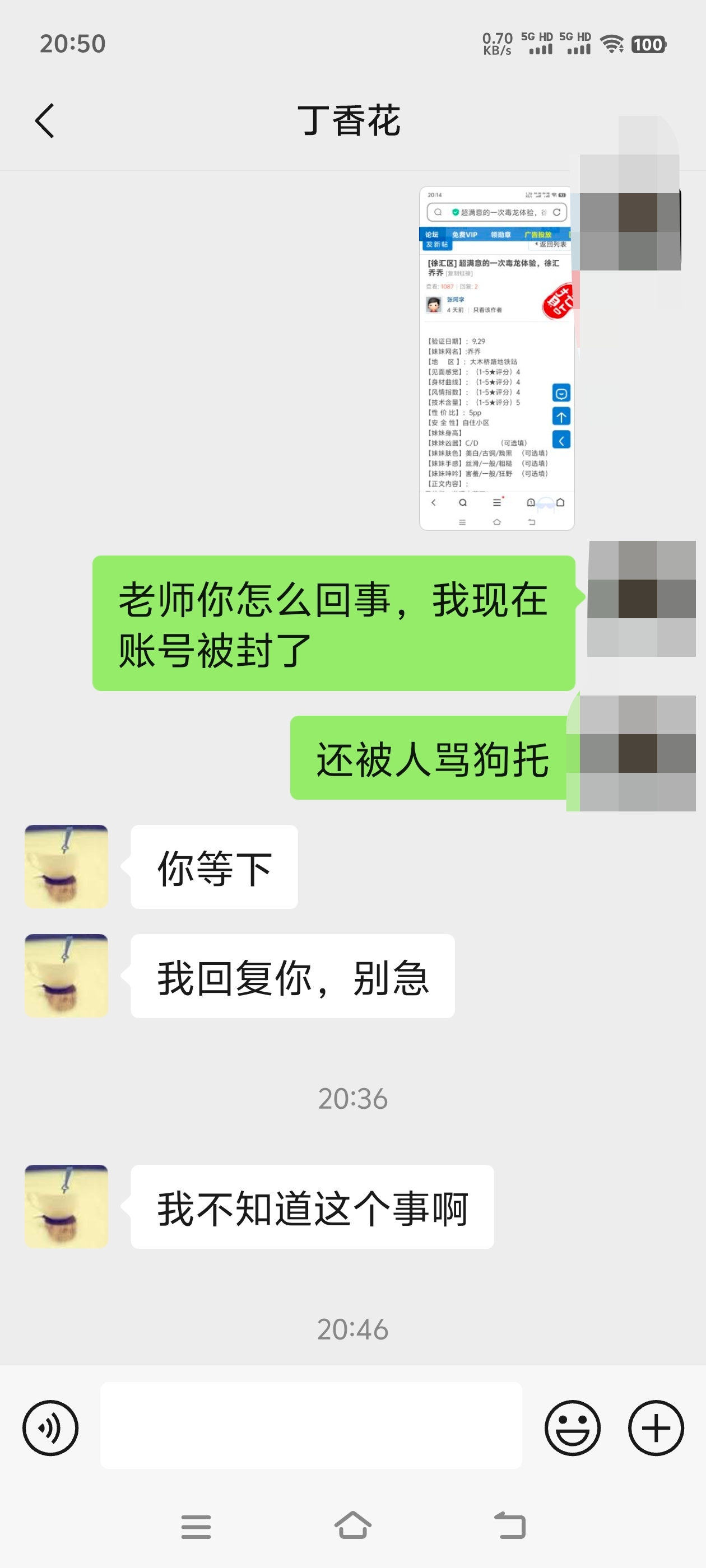
Task: Open 丁香花's avatar beside 你等下
Action: coord(66,866)
